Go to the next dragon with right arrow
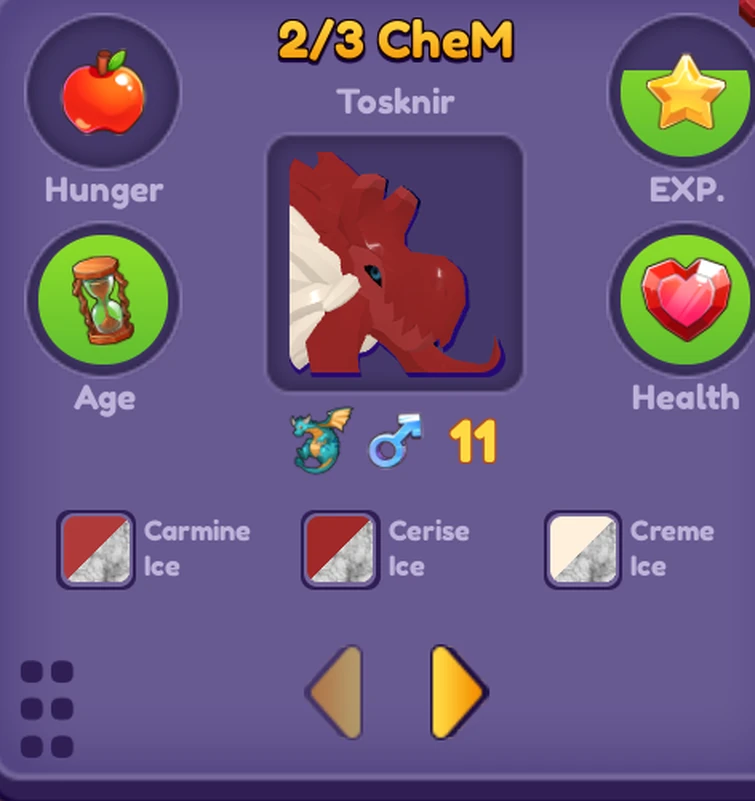Image resolution: width=755 pixels, height=801 pixels. [x=457, y=691]
